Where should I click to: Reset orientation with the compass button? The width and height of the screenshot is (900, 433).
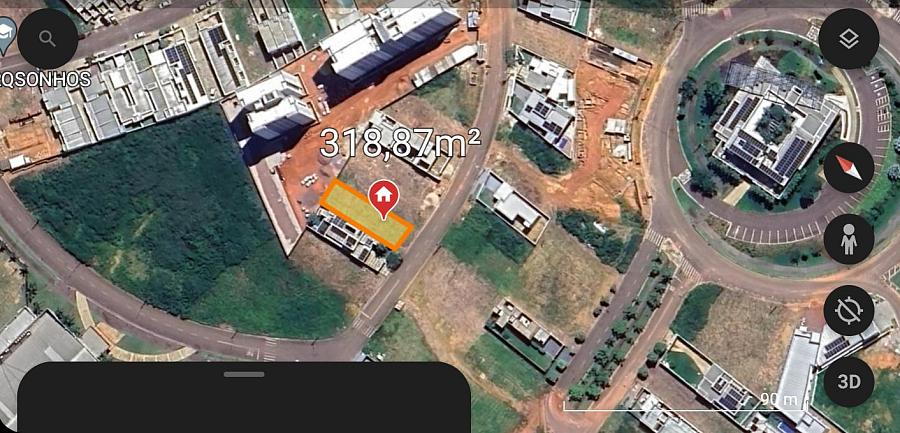click(x=848, y=168)
